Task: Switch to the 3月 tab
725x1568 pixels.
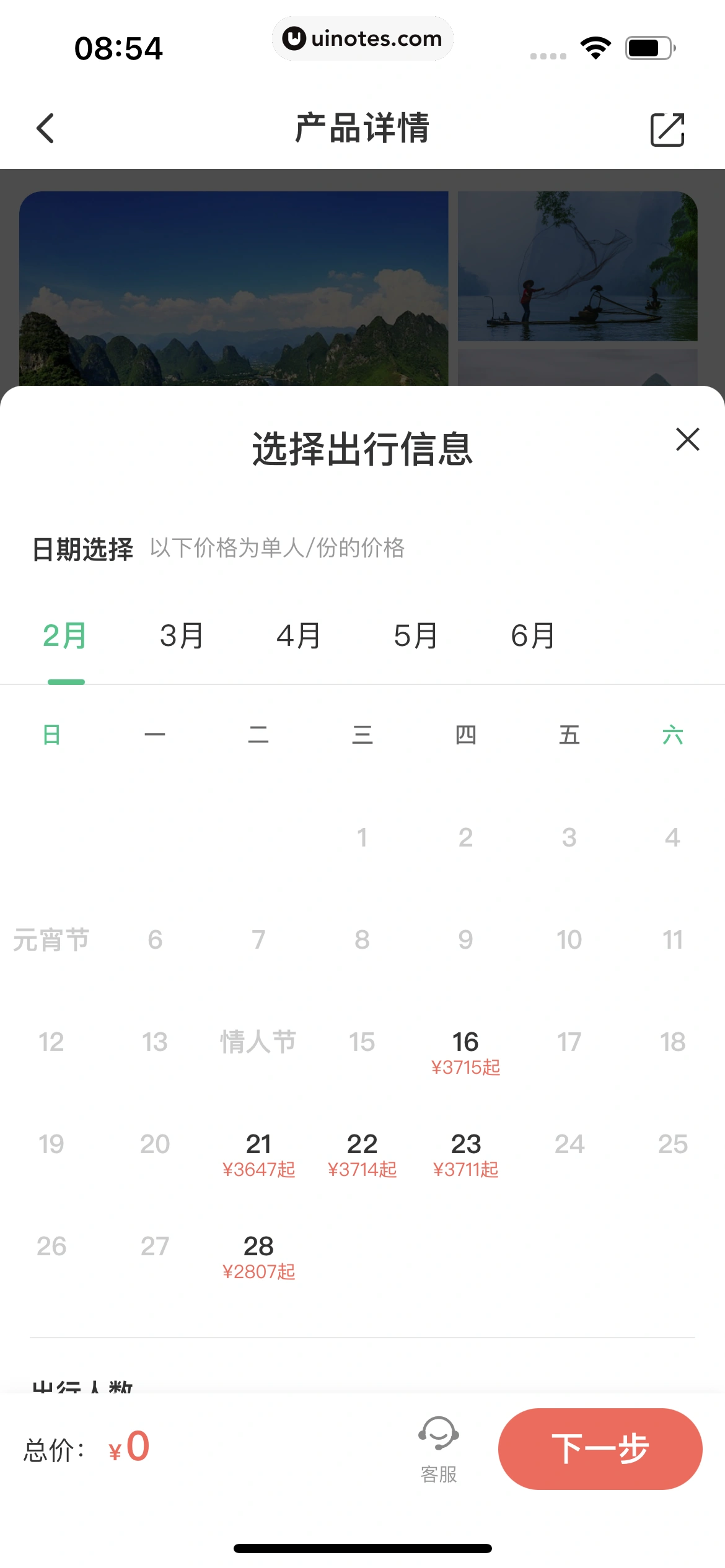Action: [x=182, y=636]
